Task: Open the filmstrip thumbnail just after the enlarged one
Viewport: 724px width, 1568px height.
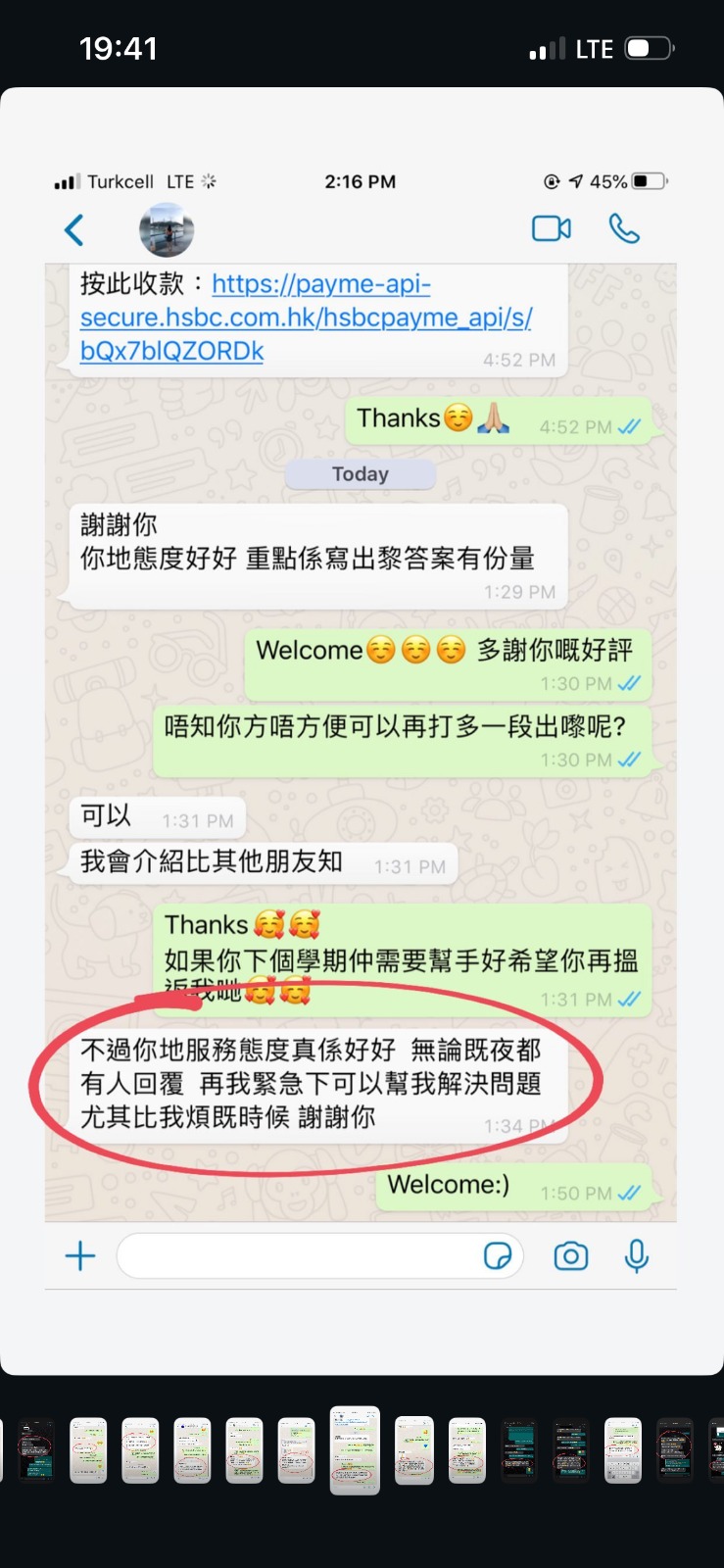Action: tap(414, 1449)
